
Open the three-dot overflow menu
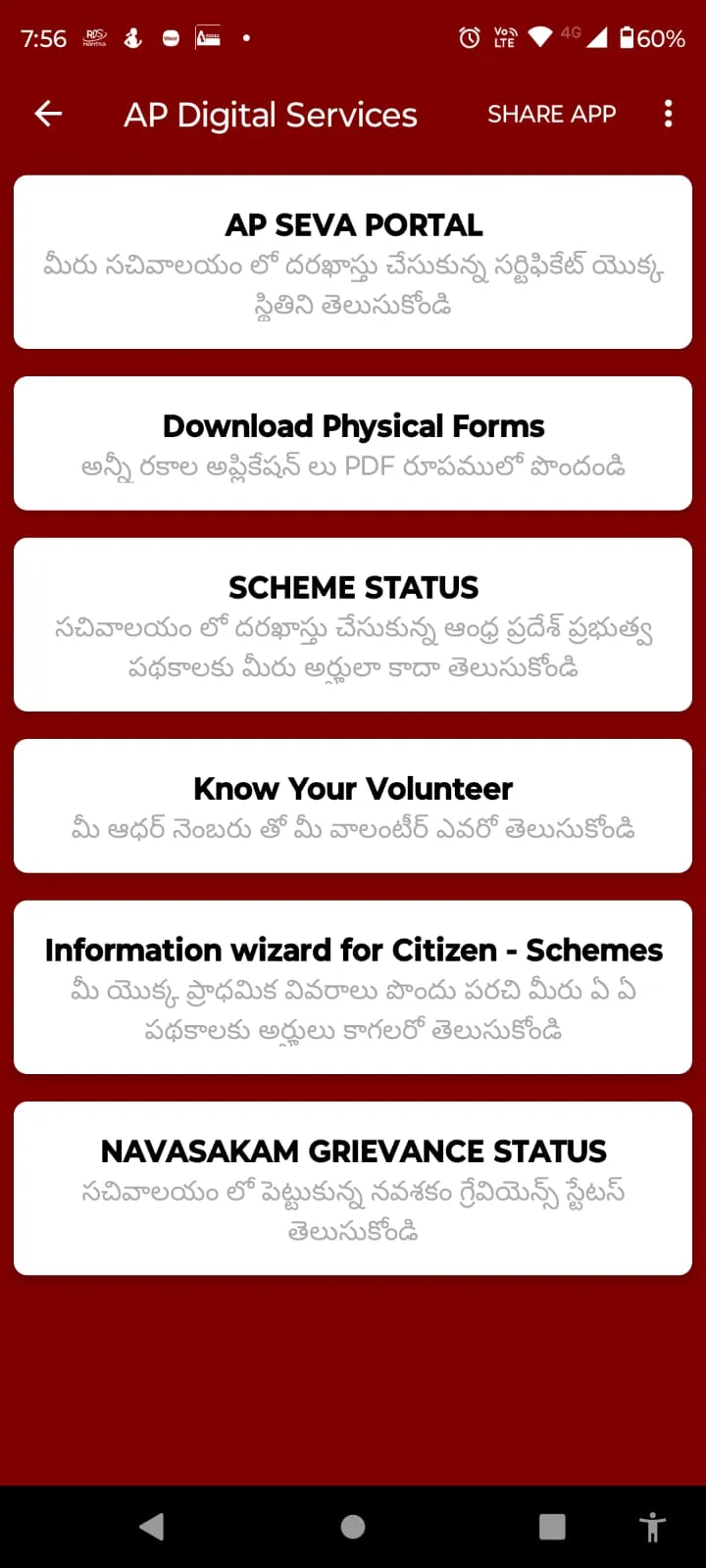[x=668, y=115]
